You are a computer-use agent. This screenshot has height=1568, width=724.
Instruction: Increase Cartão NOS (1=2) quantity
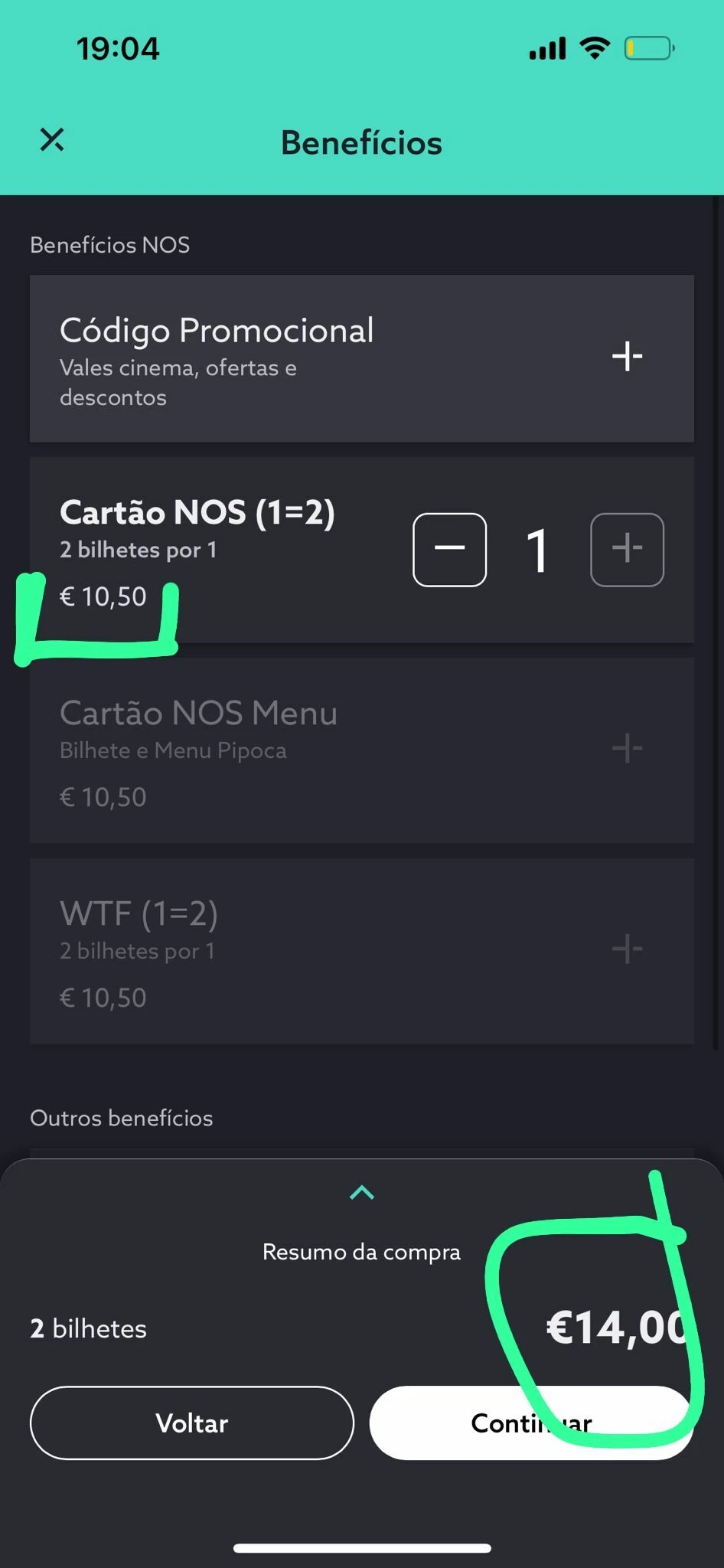[627, 549]
